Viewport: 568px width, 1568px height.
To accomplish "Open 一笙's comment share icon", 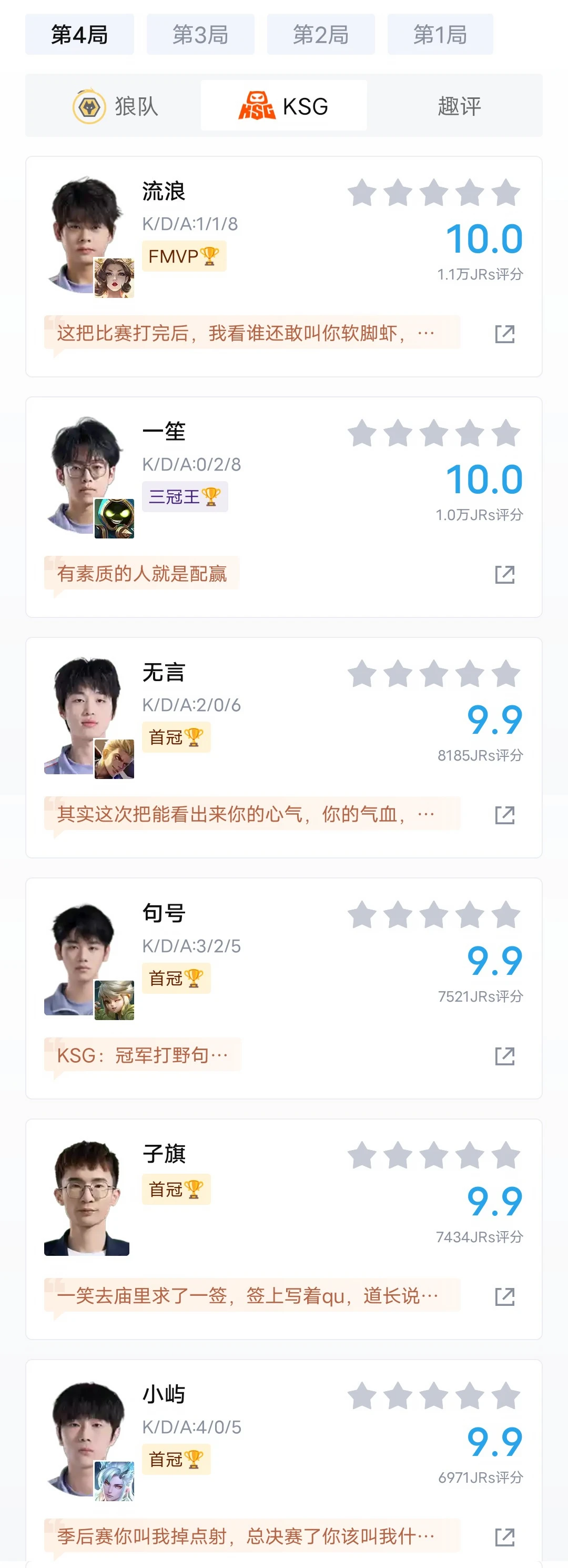I will pos(505,574).
